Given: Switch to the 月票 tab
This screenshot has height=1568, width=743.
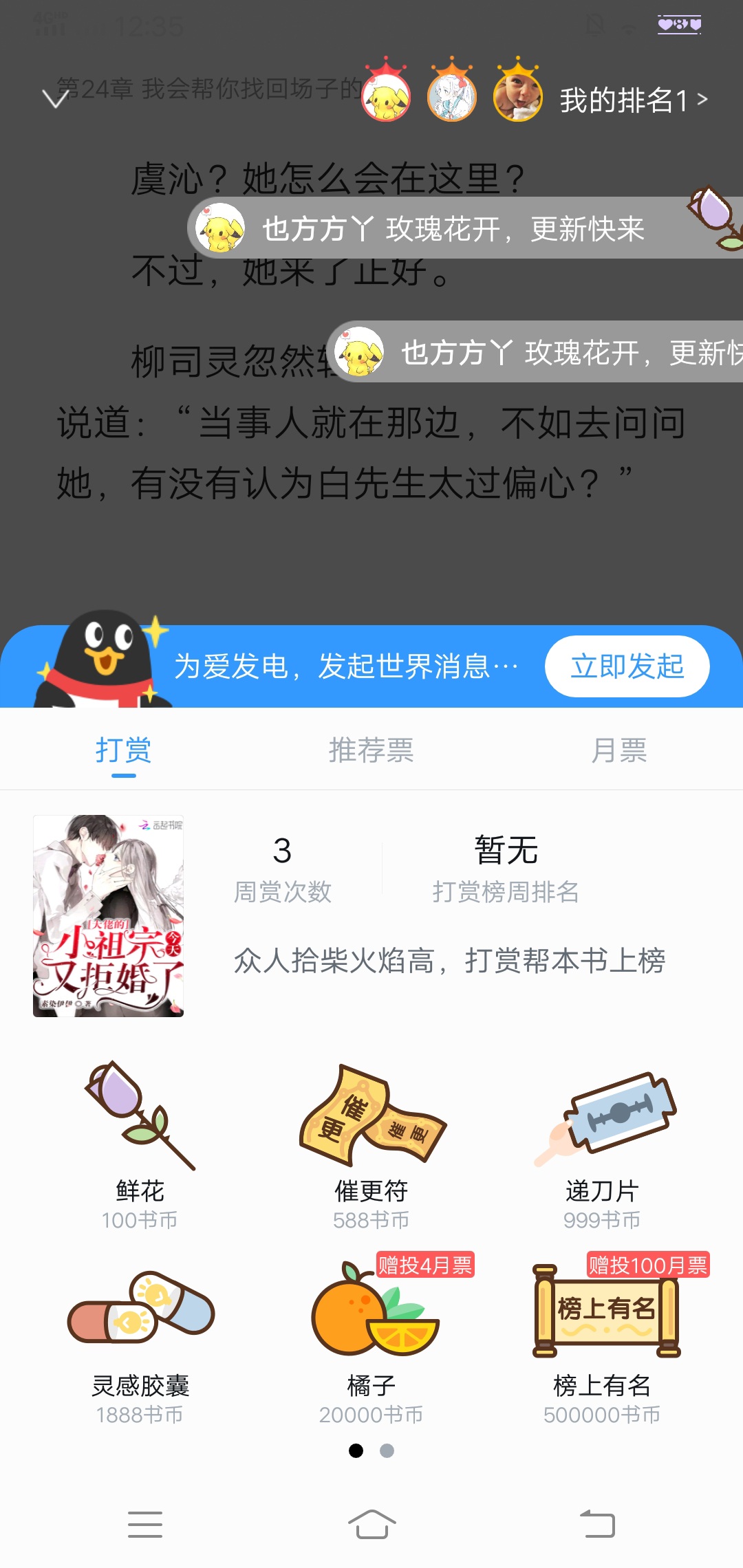Looking at the screenshot, I should (x=619, y=750).
